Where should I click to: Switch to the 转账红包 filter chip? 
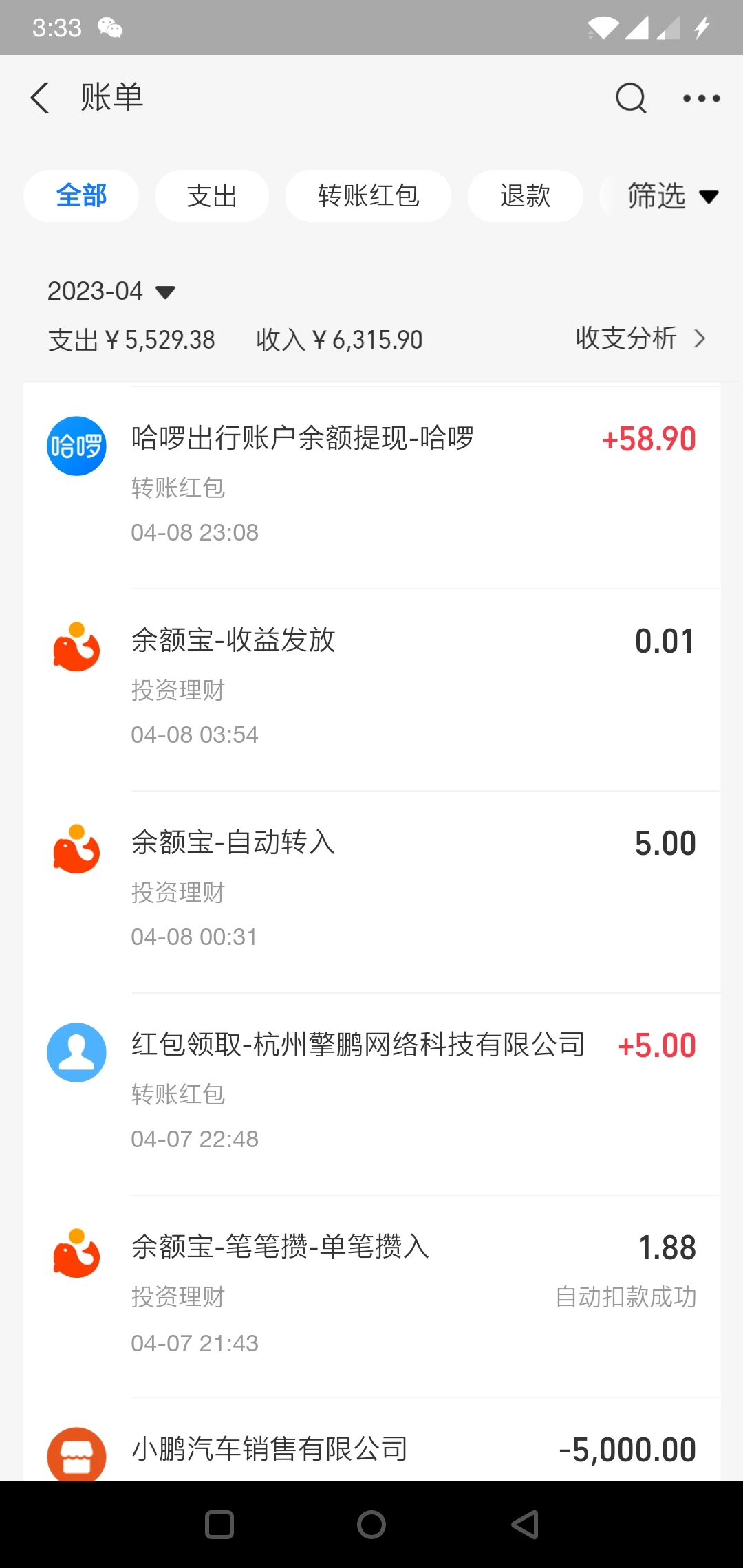[368, 196]
